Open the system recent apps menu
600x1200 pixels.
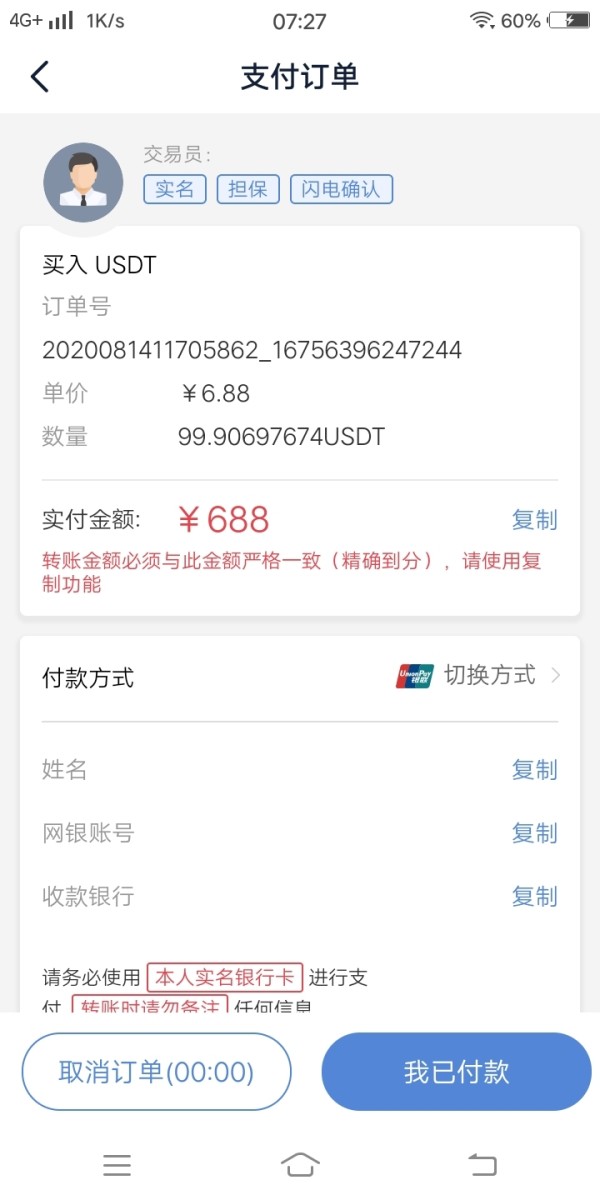coord(117,1164)
